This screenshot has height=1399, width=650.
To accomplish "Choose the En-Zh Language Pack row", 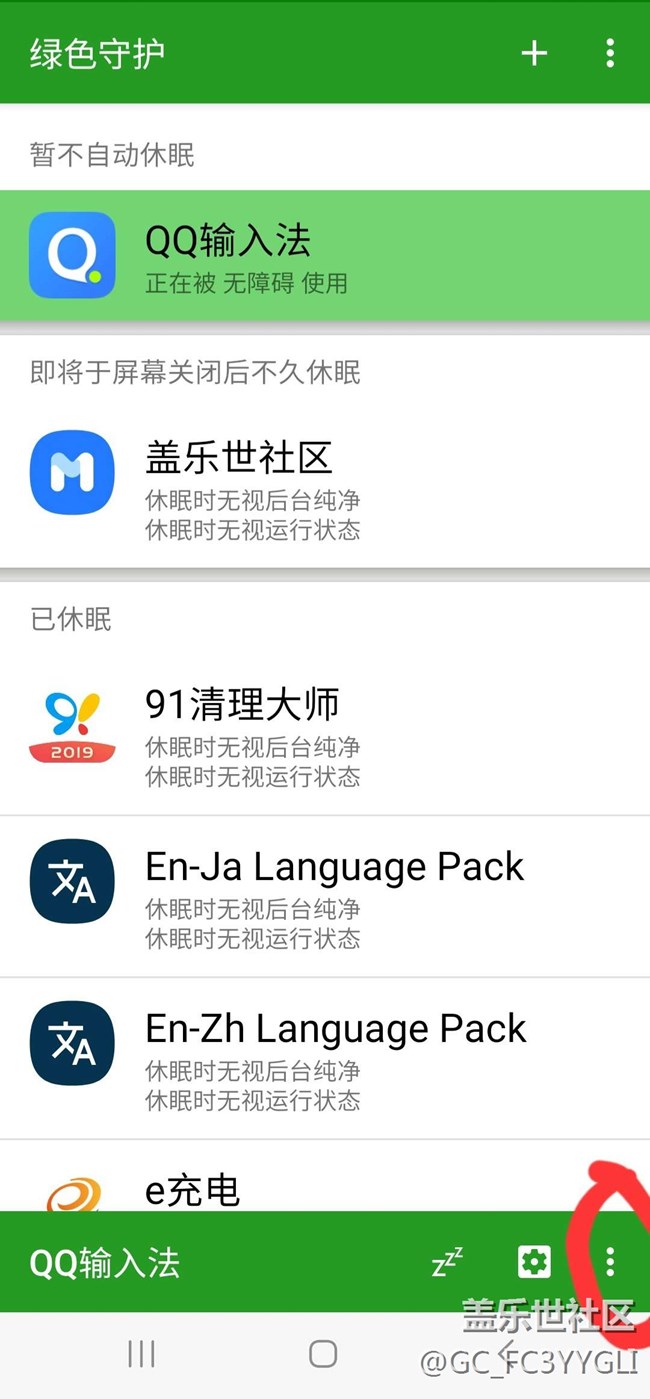I will tap(325, 1058).
